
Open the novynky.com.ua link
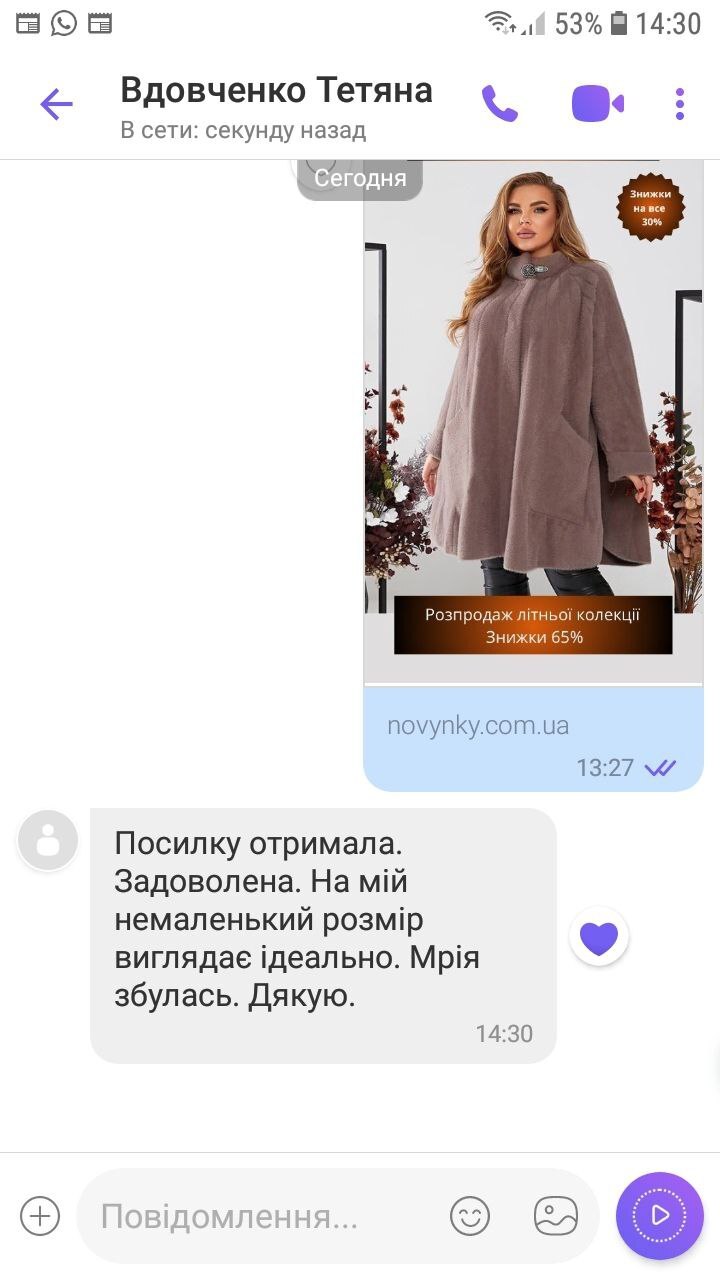click(478, 726)
